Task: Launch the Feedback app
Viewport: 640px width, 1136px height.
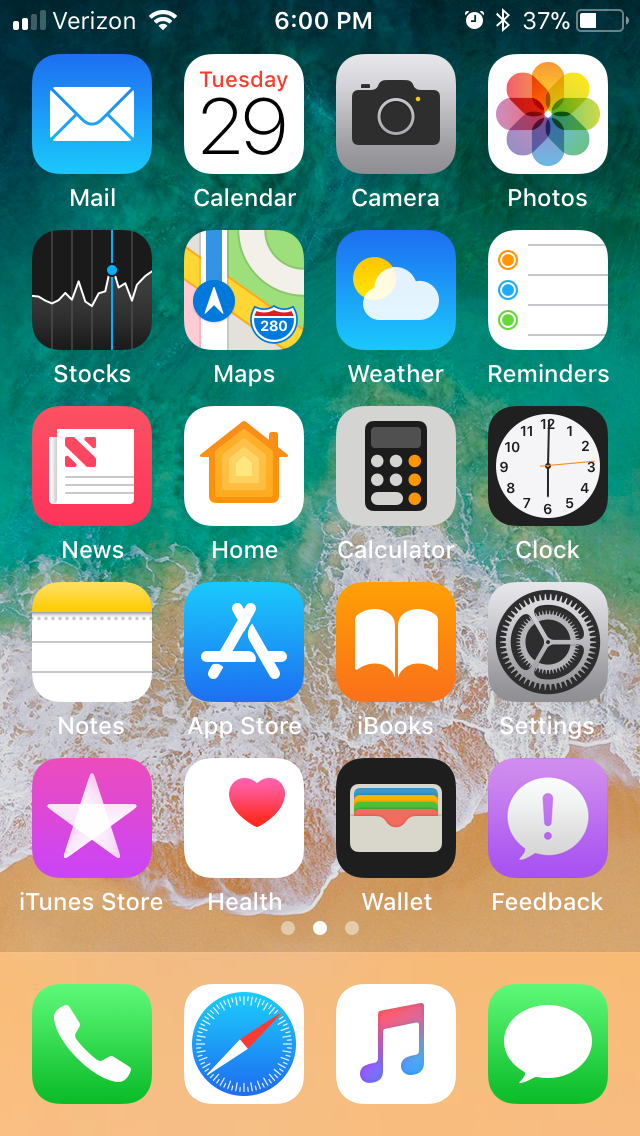Action: click(x=548, y=818)
